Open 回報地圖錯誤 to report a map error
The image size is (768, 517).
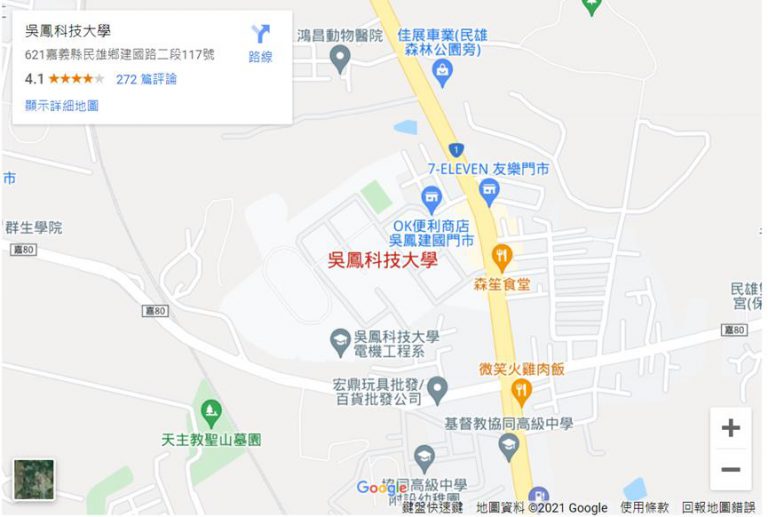click(718, 508)
